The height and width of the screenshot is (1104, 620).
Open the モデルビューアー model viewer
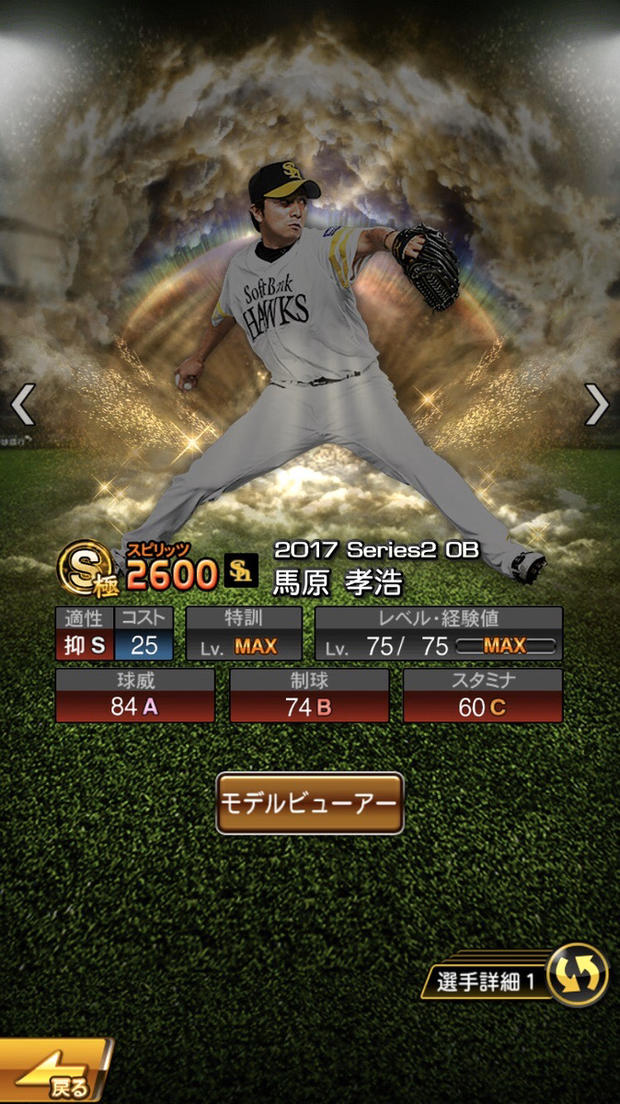pos(310,803)
